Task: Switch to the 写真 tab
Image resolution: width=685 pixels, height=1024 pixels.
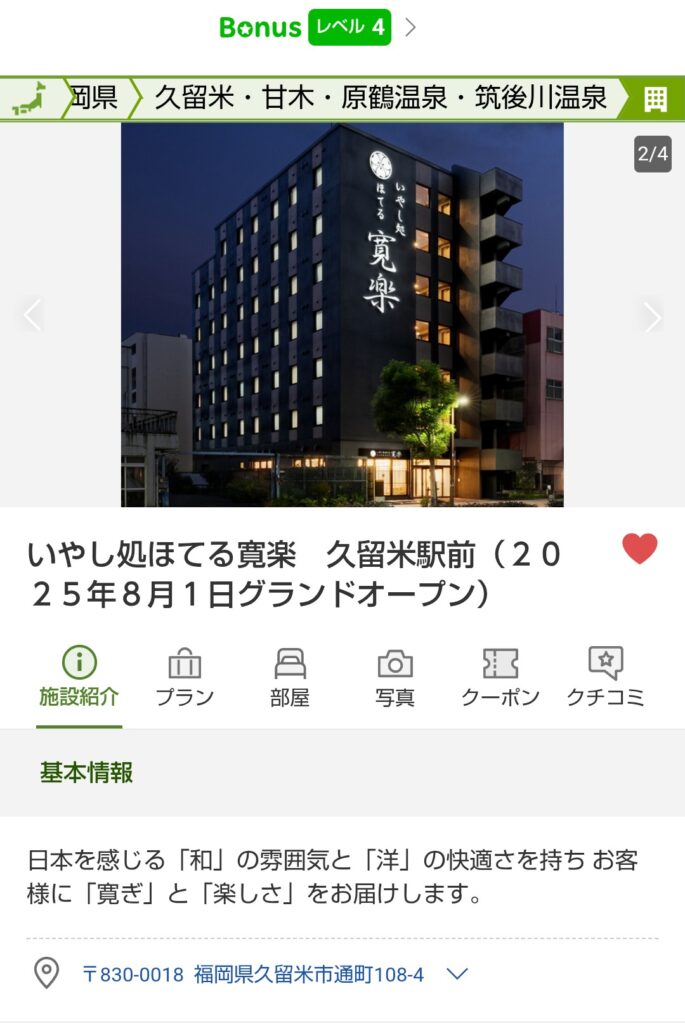Action: (395, 677)
